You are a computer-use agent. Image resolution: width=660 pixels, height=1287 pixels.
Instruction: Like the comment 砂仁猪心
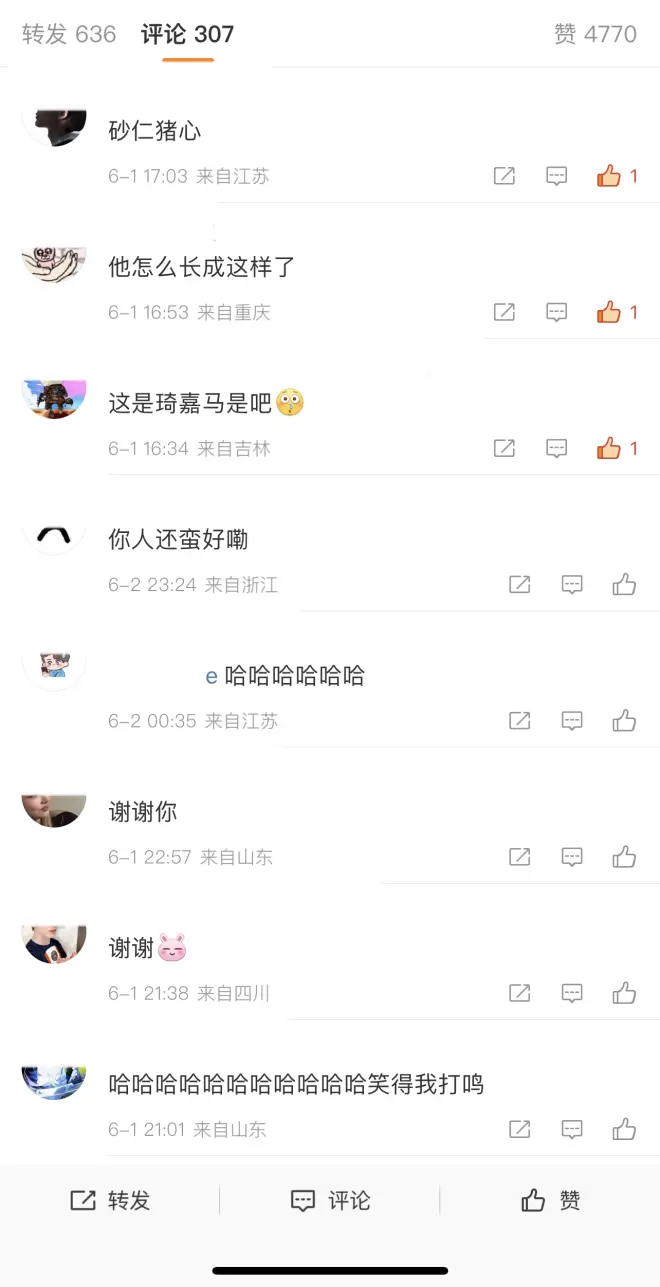609,176
